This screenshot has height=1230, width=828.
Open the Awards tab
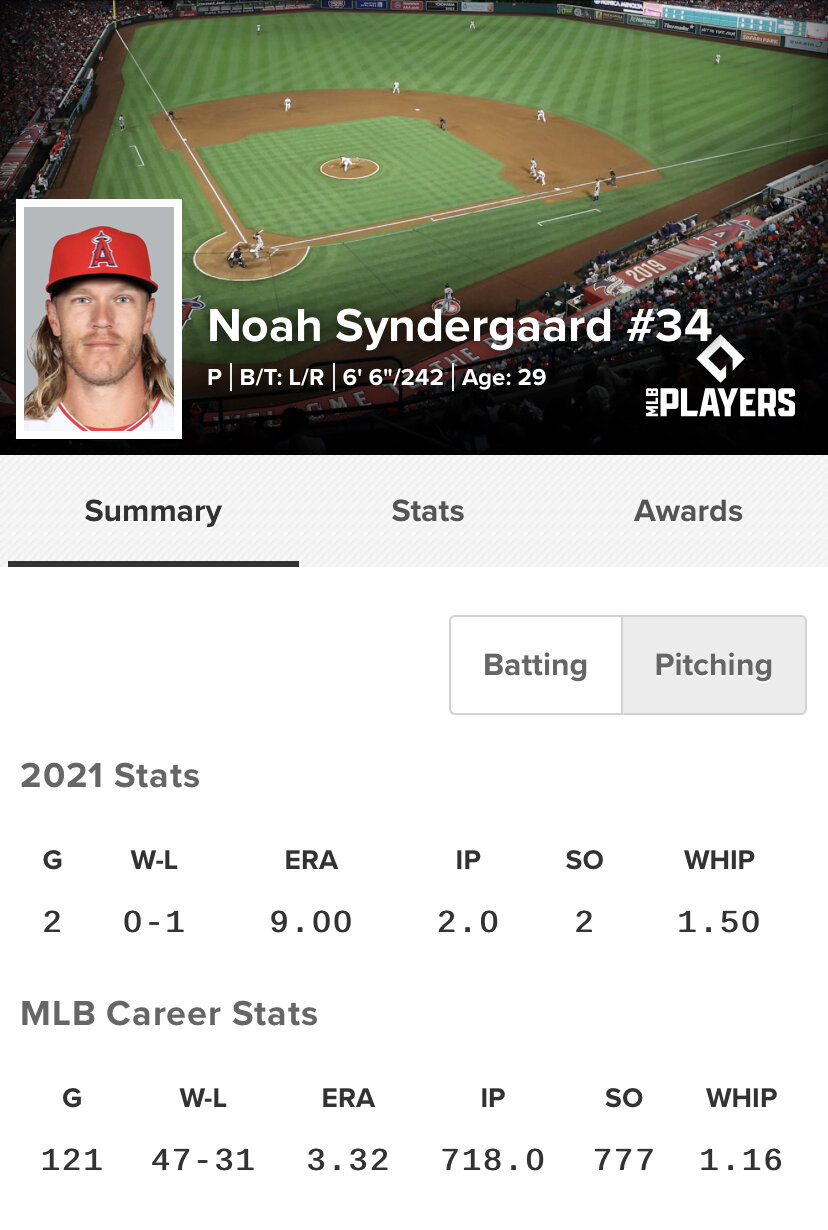(x=688, y=511)
